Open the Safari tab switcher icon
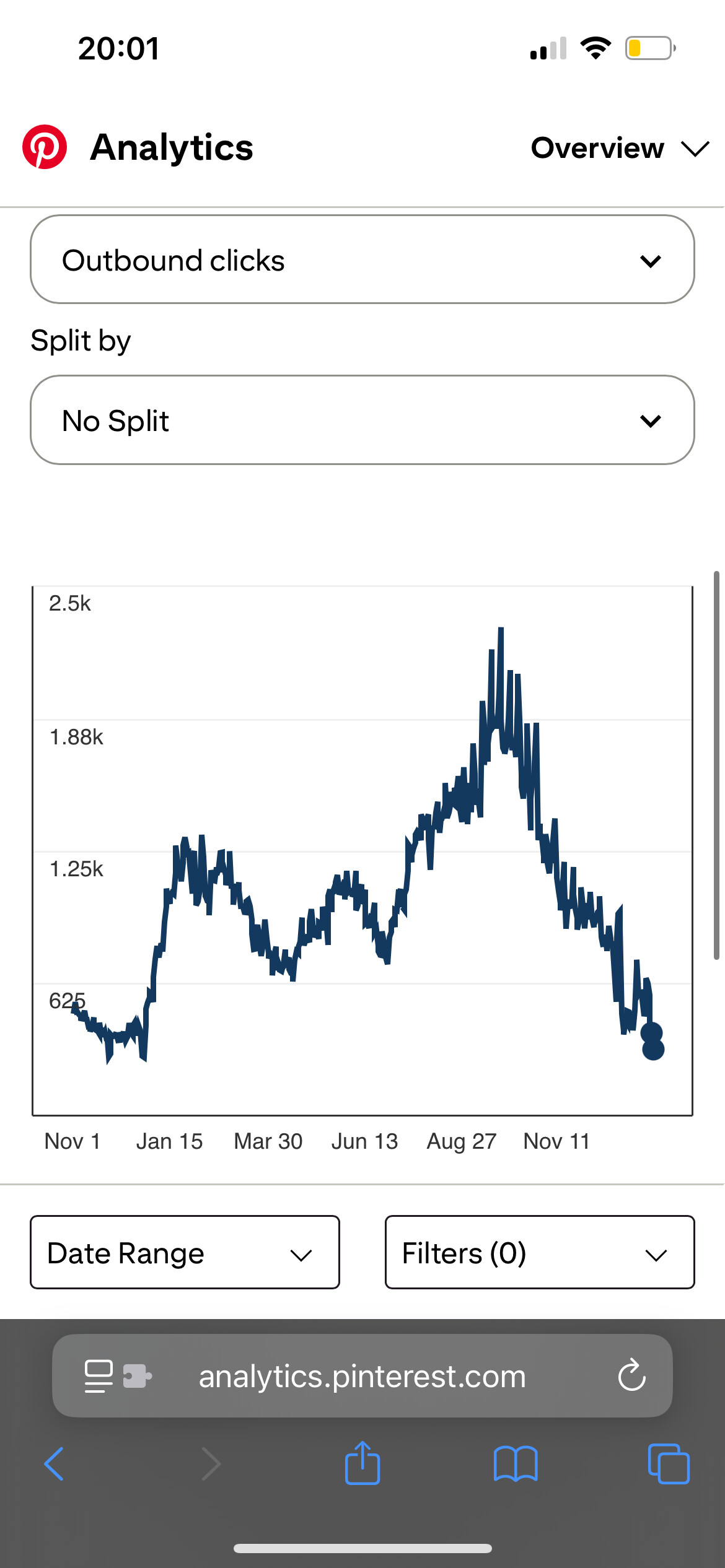 [668, 1464]
